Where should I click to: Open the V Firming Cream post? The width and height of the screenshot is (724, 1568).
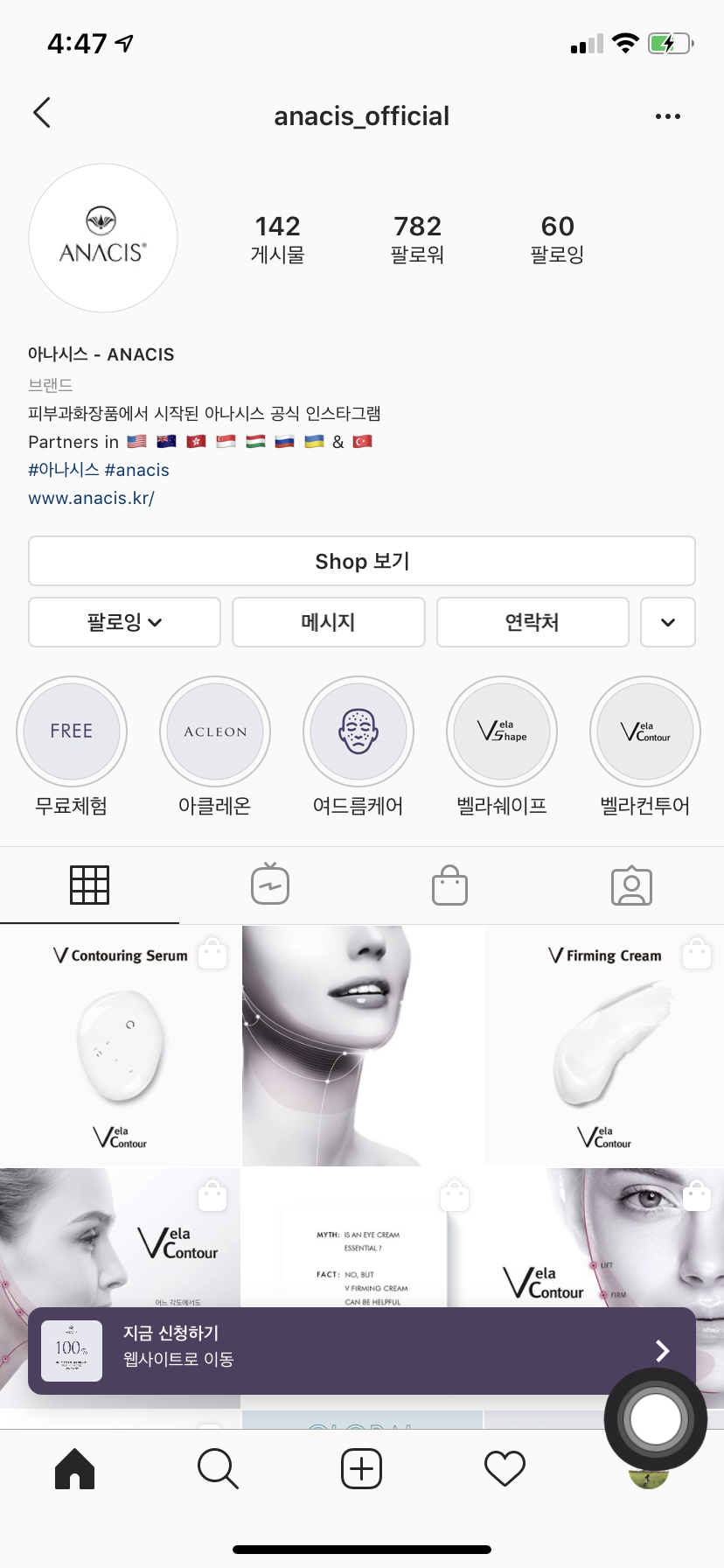tap(604, 1046)
